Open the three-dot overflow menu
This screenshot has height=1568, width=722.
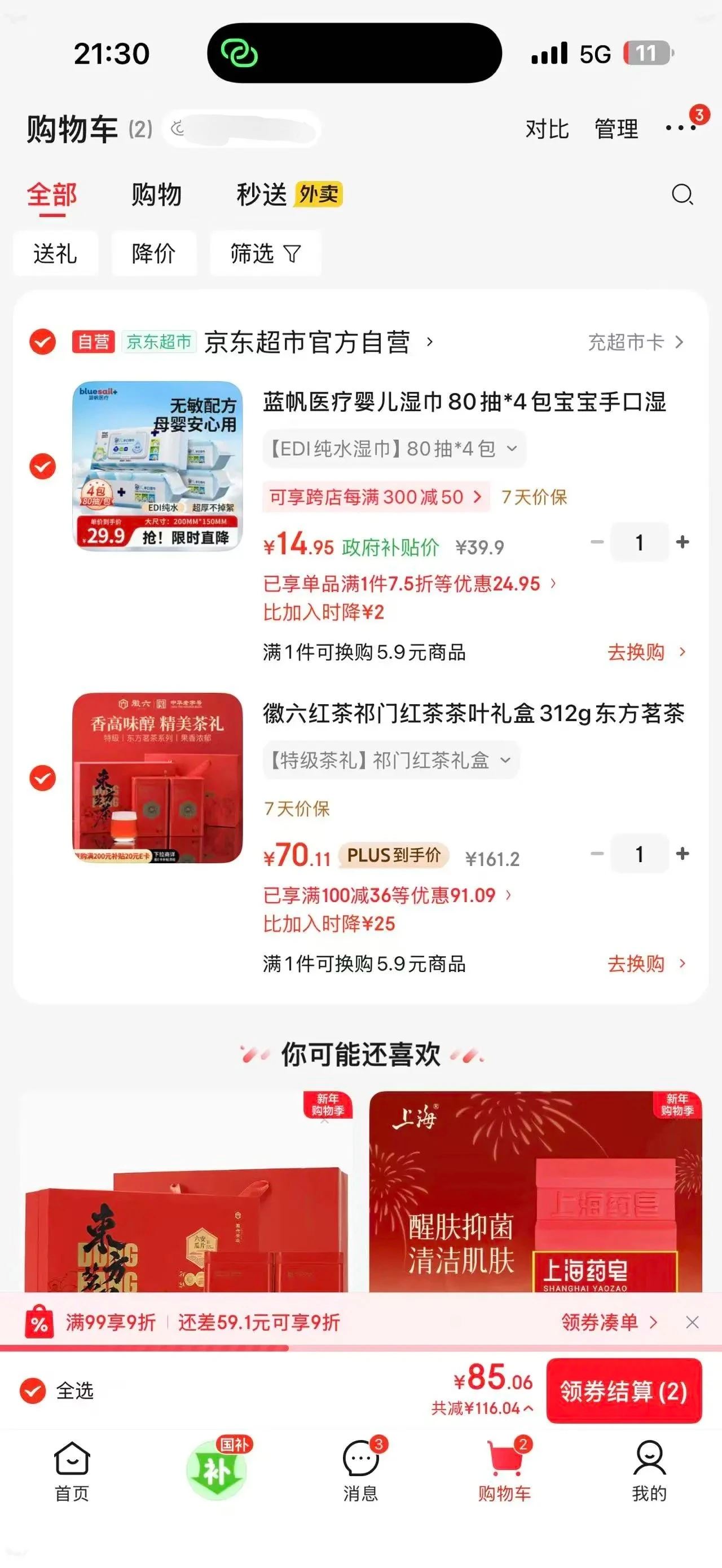point(681,128)
